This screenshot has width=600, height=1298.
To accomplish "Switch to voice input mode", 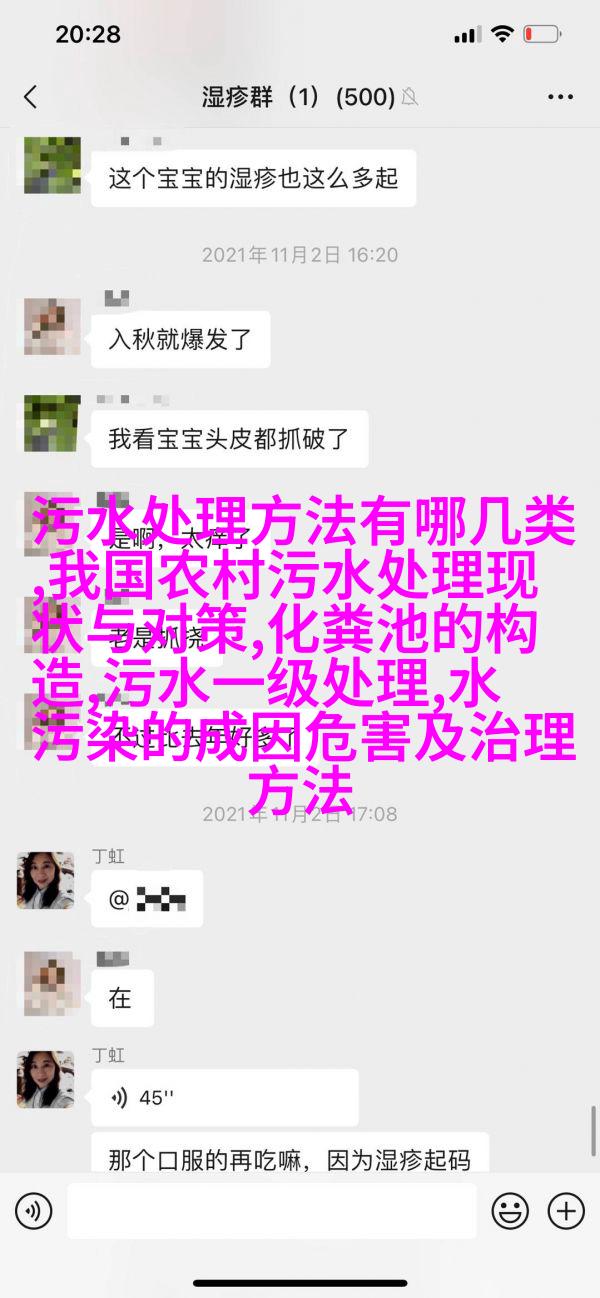I will tap(33, 1212).
